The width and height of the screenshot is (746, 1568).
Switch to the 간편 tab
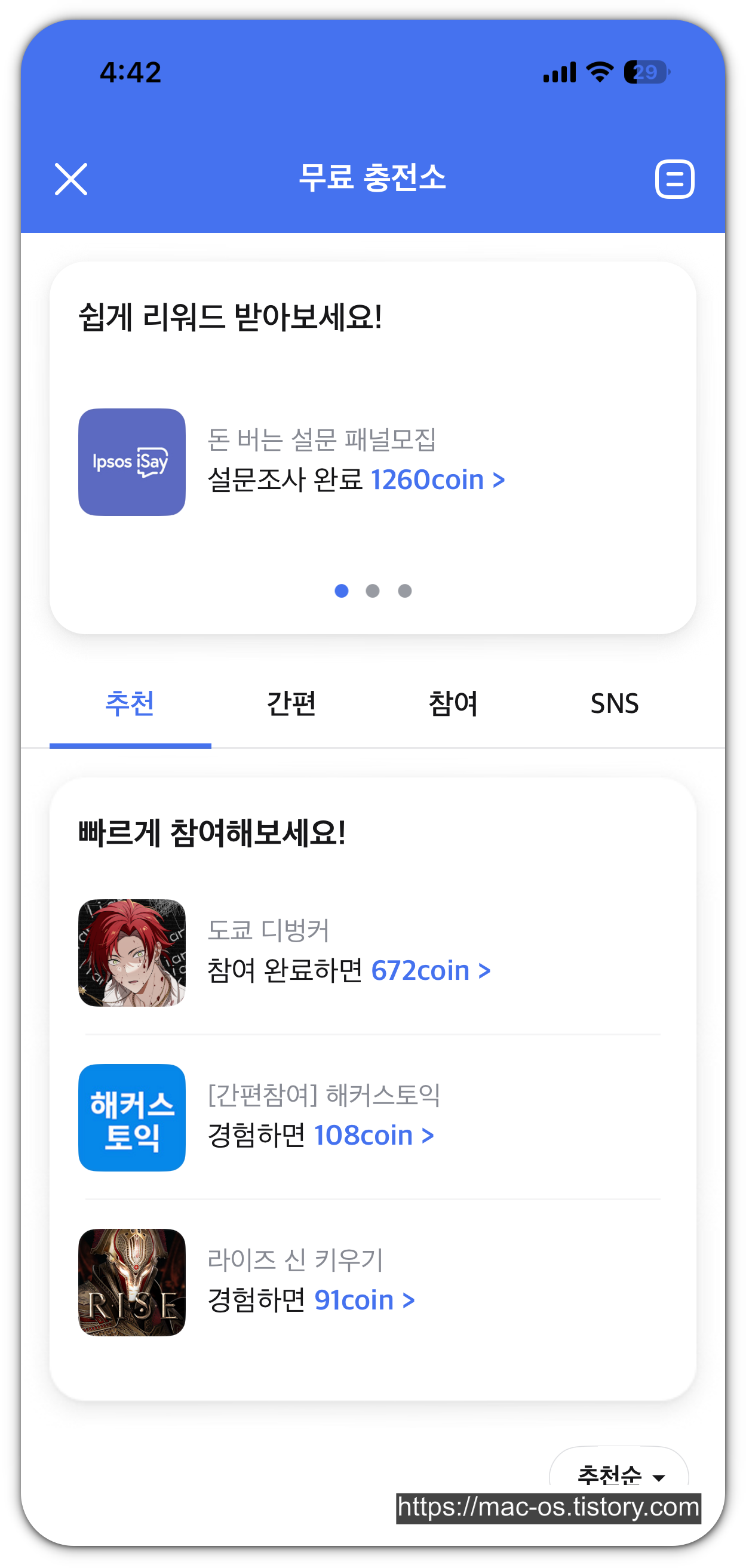[291, 703]
